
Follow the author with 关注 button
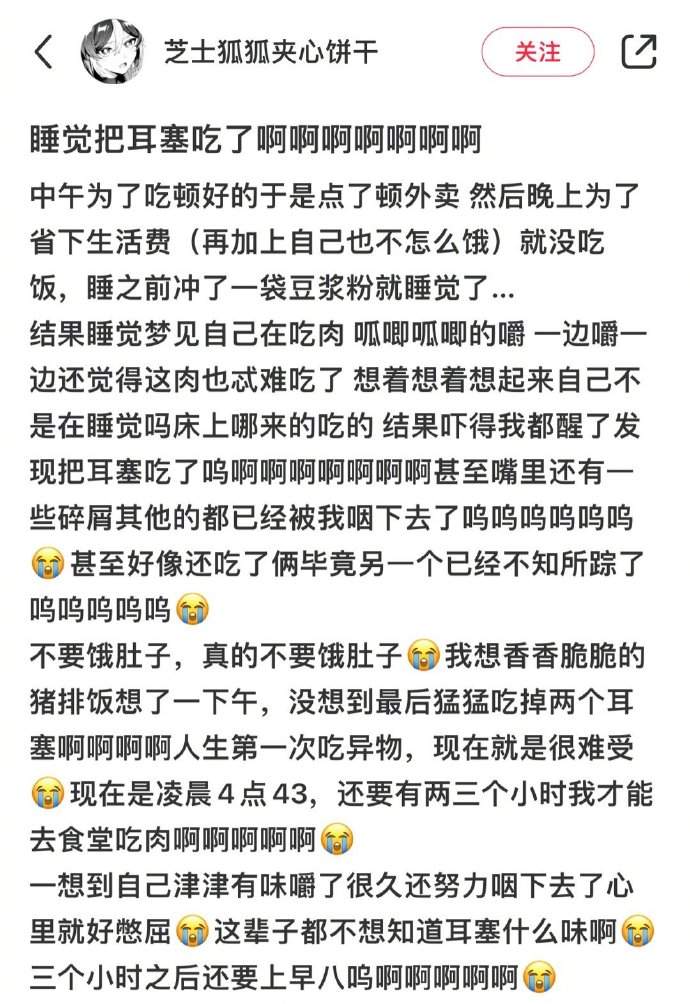click(537, 52)
